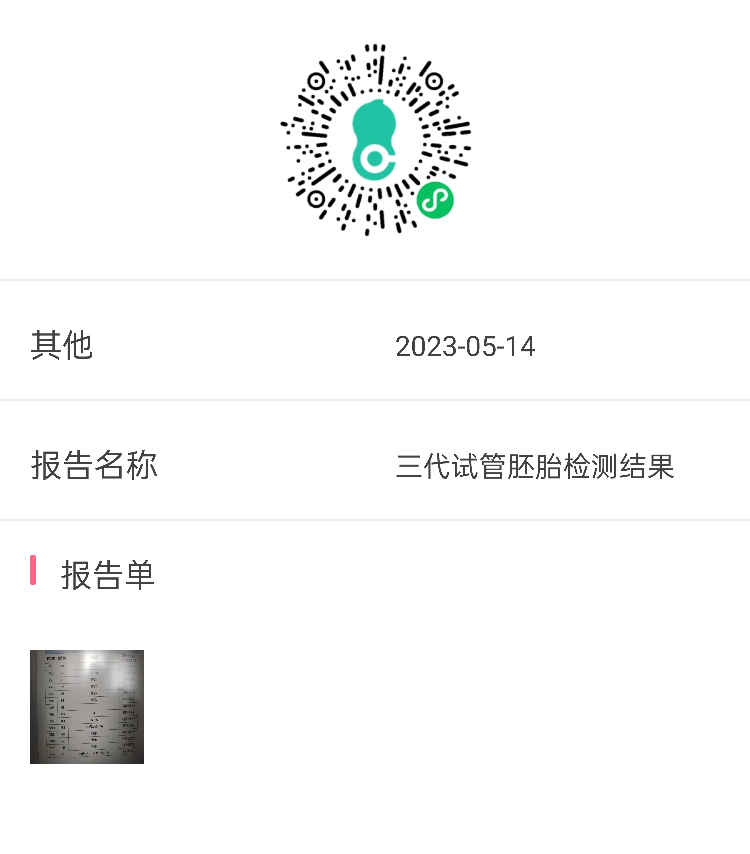
Task: Open the report sheet thumbnail image
Action: (x=86, y=706)
